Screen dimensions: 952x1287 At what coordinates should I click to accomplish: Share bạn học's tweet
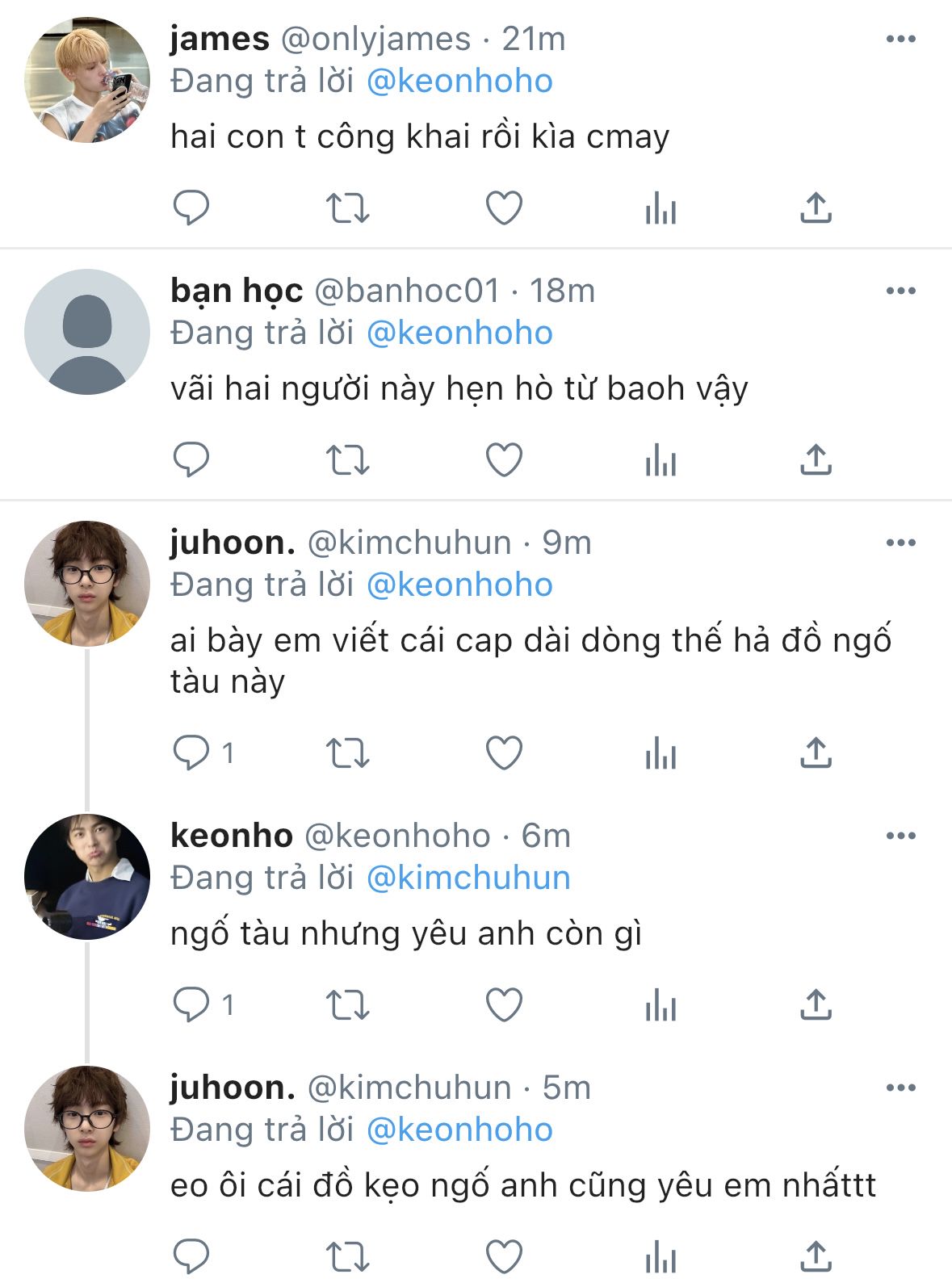816,459
